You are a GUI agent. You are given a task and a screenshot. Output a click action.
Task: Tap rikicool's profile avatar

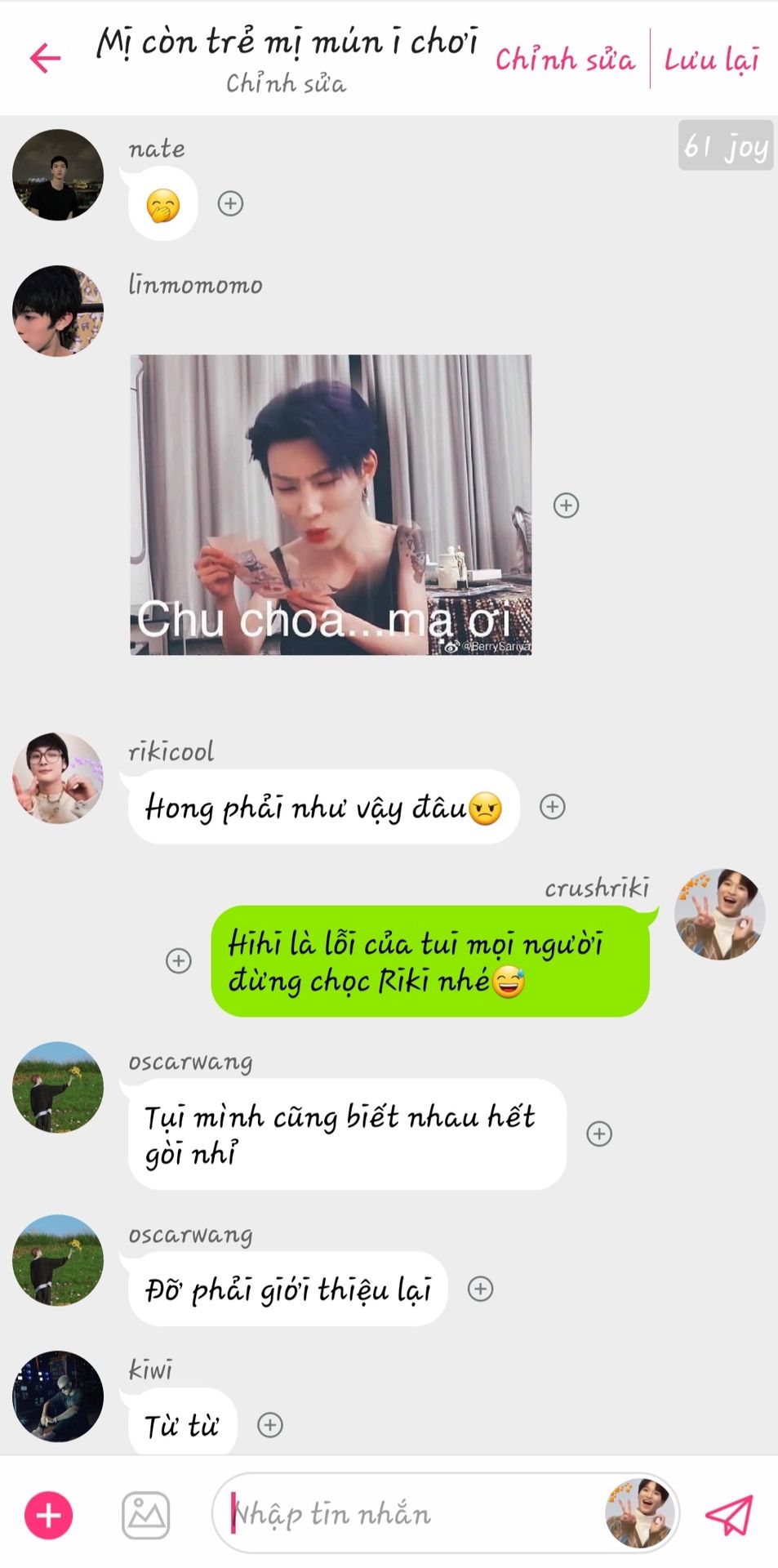tap(58, 778)
